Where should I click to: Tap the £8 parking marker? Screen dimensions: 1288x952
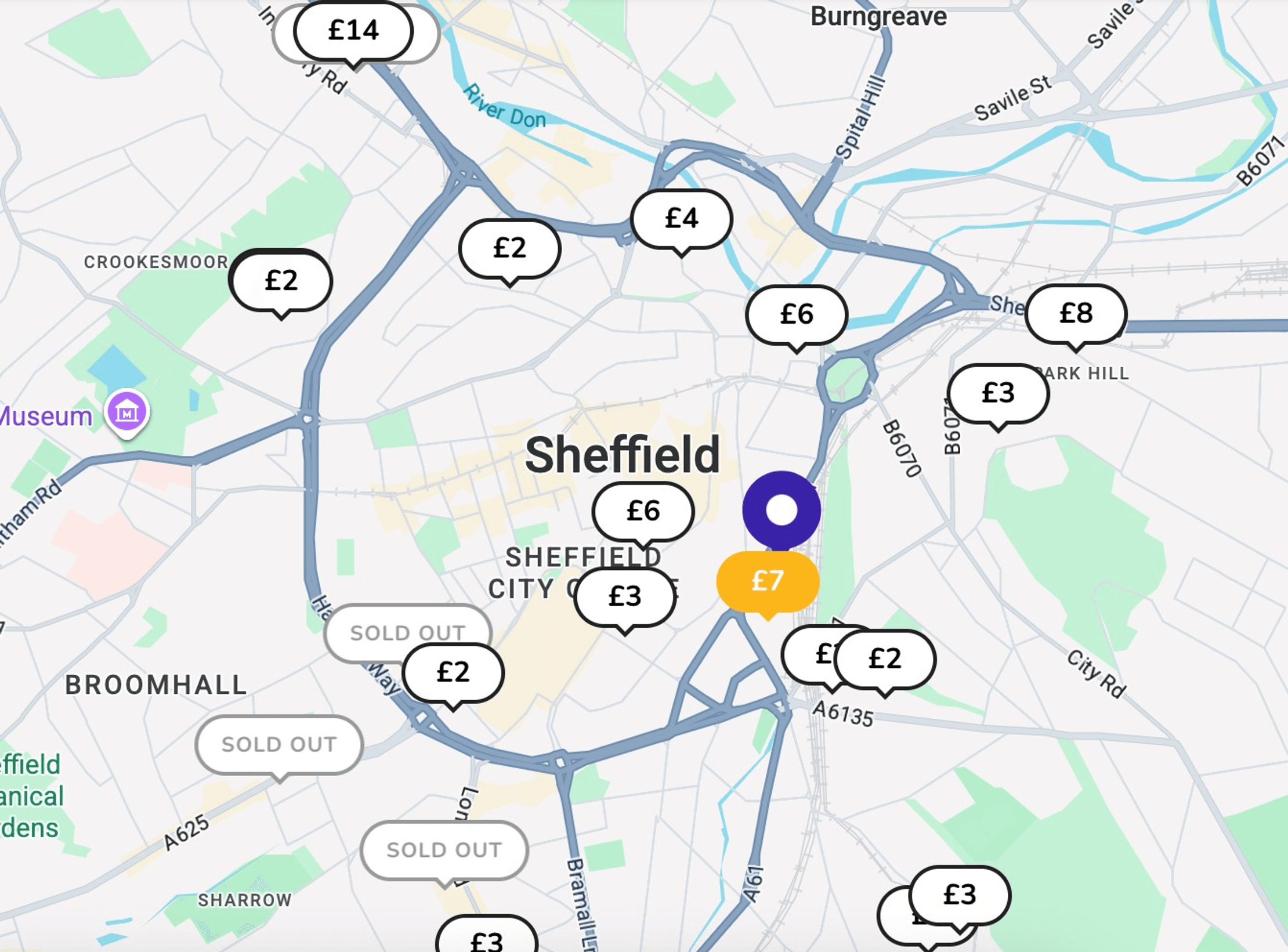[1076, 314]
